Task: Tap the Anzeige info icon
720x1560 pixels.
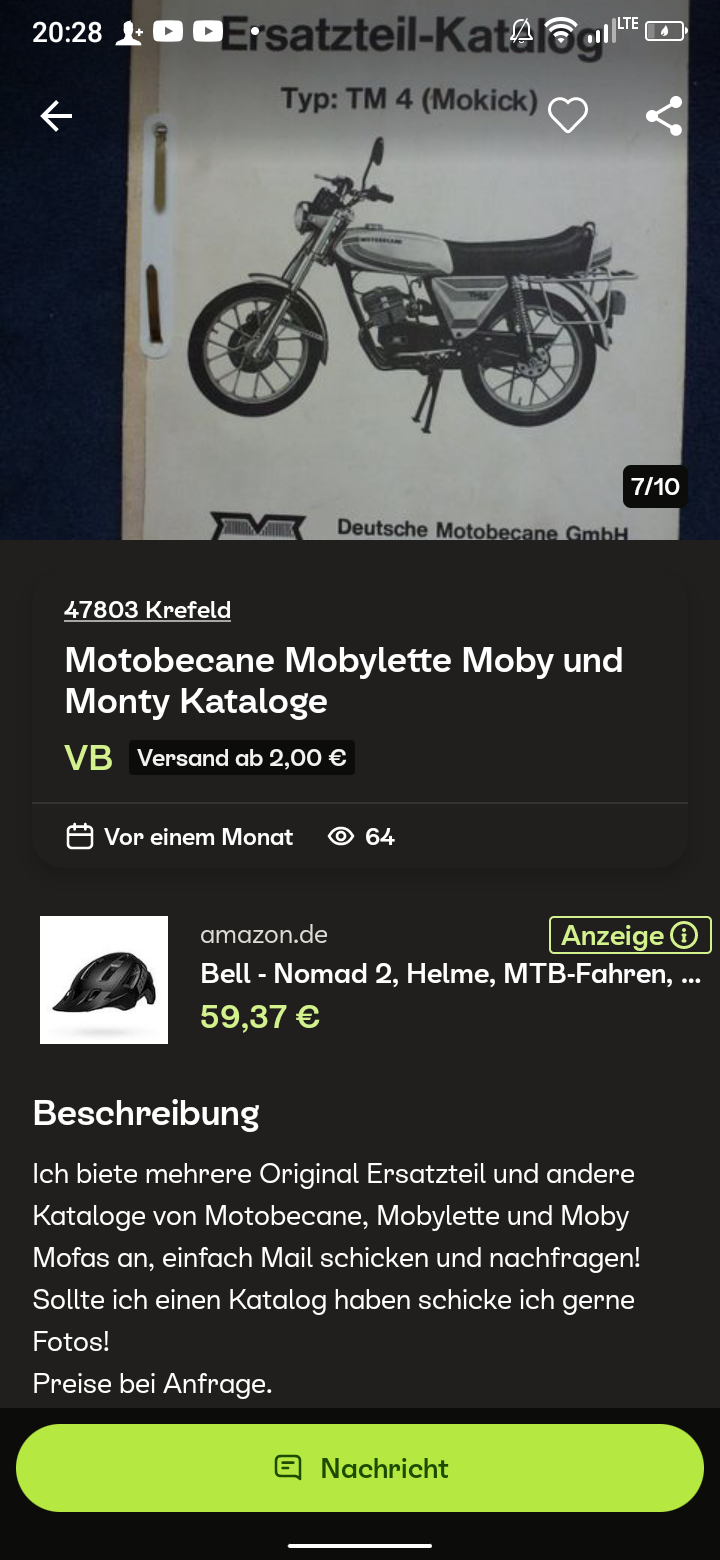Action: point(685,936)
